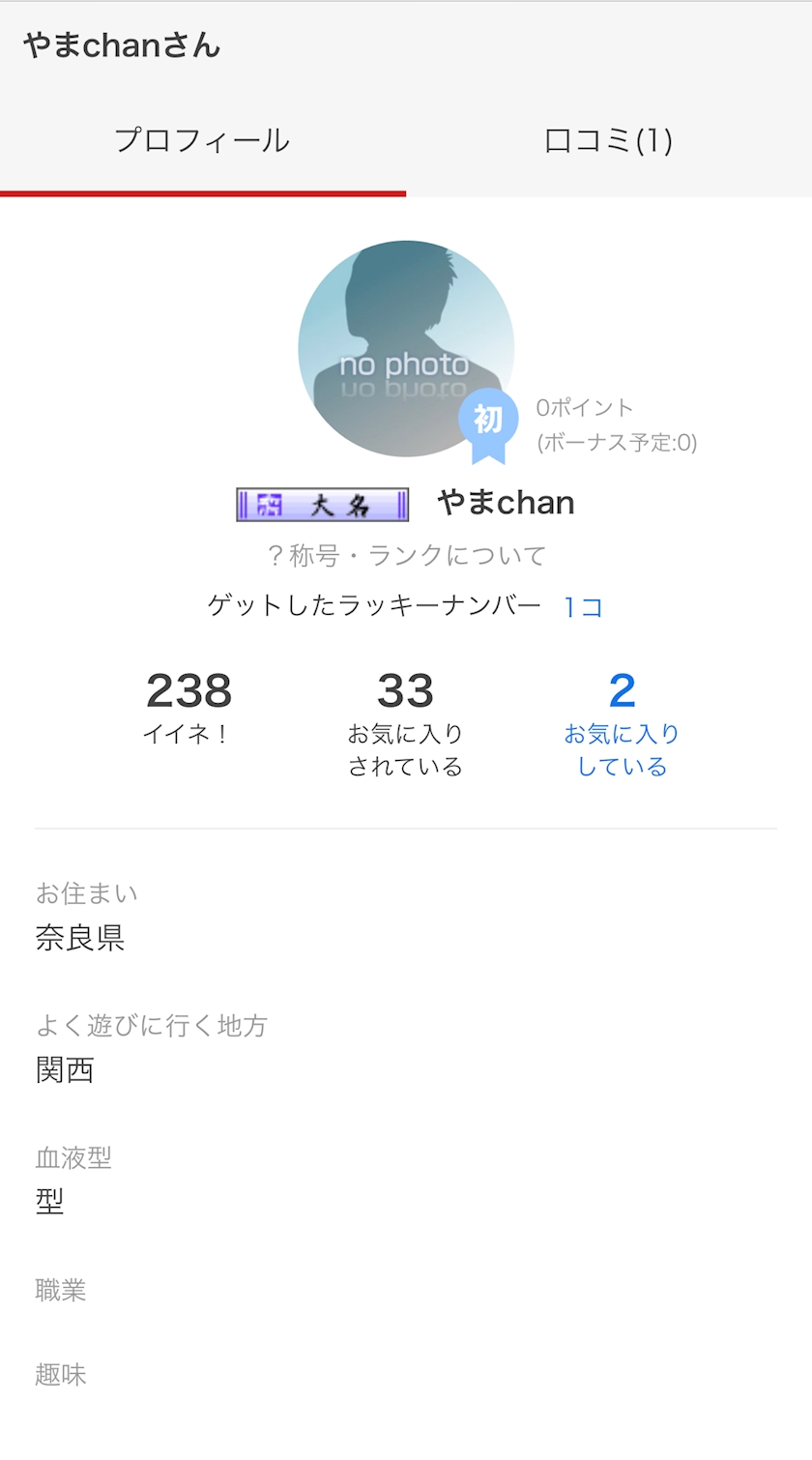Screen dimensions: 812x1460
Task: View the 1コ lucky numbers link
Action: (583, 607)
